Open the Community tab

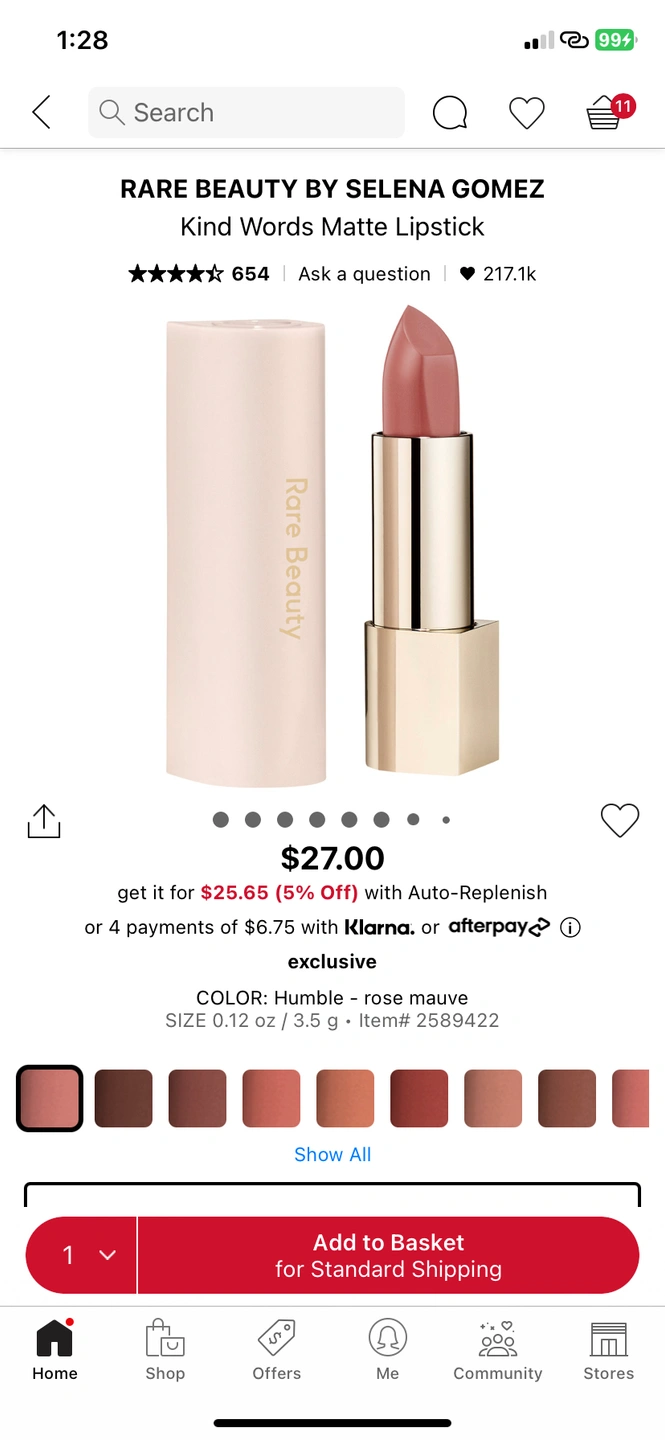497,1350
